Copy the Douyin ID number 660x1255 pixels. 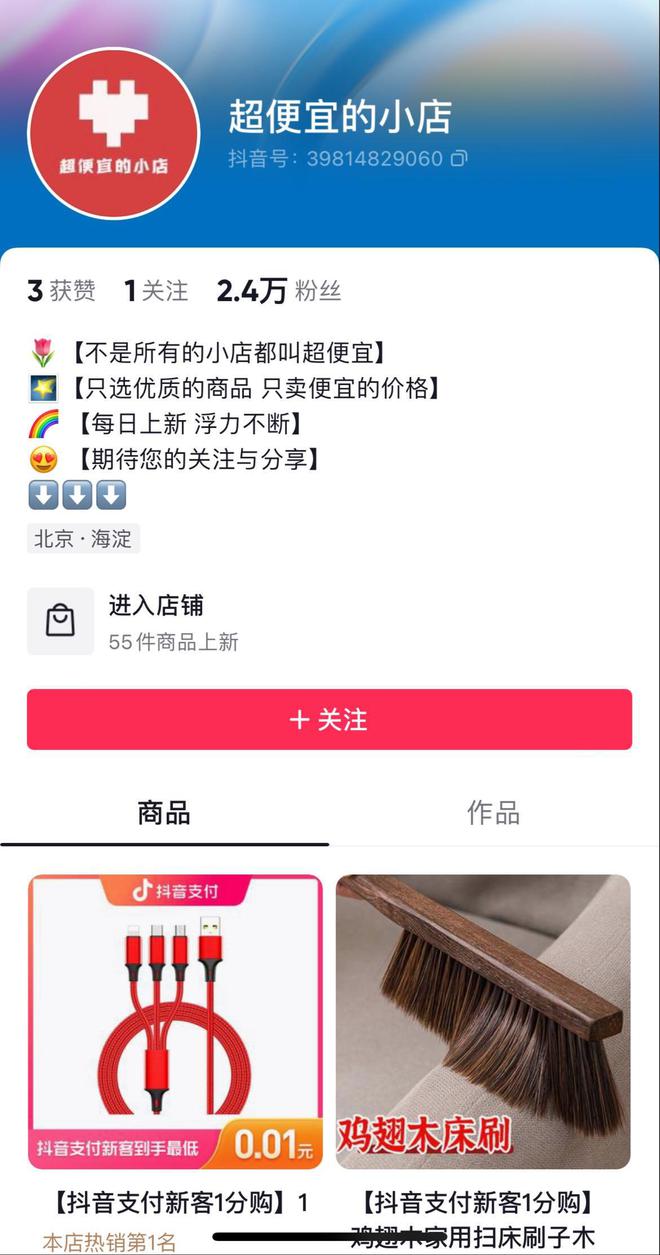point(459,158)
